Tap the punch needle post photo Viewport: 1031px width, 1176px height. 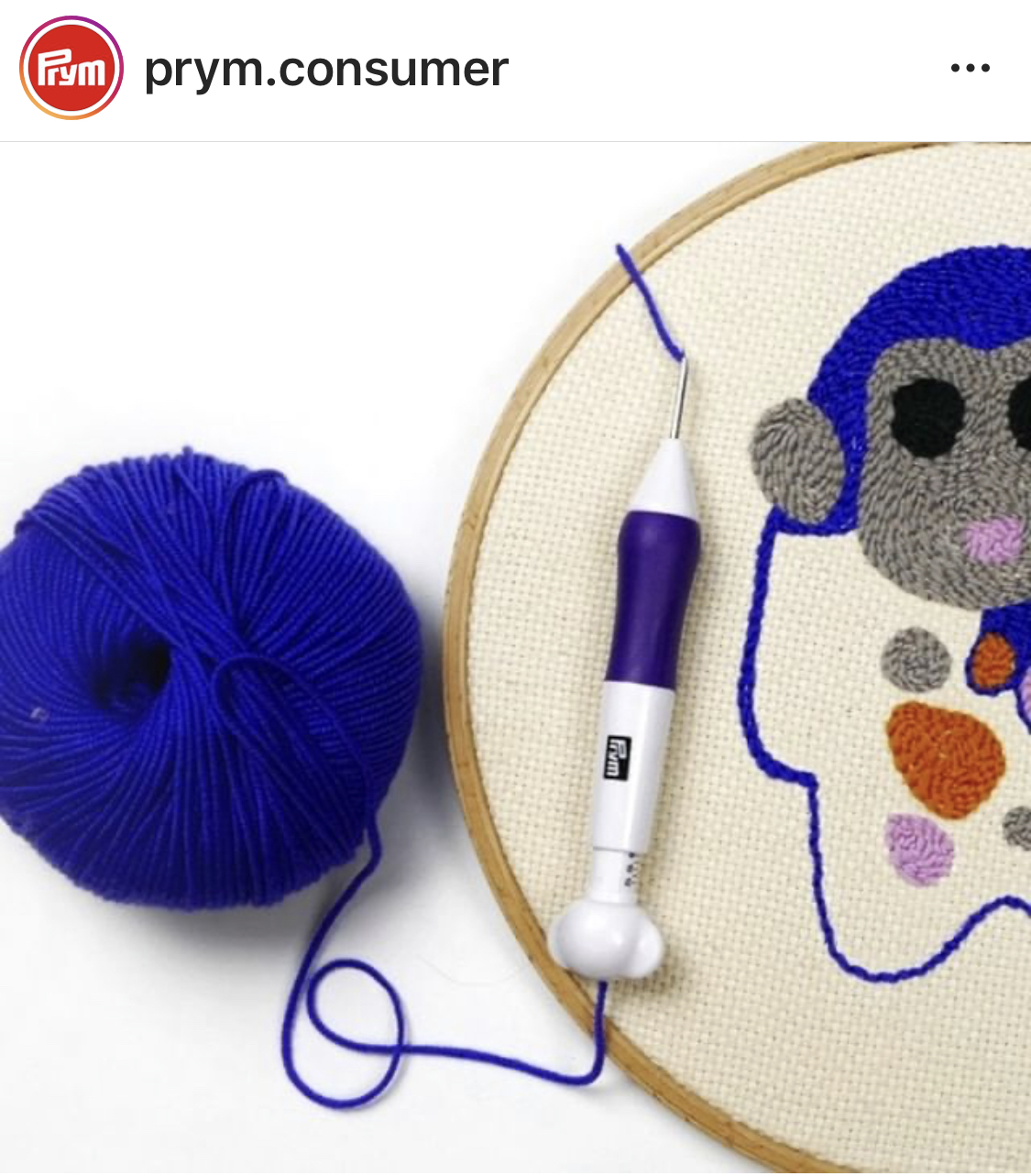click(515, 658)
